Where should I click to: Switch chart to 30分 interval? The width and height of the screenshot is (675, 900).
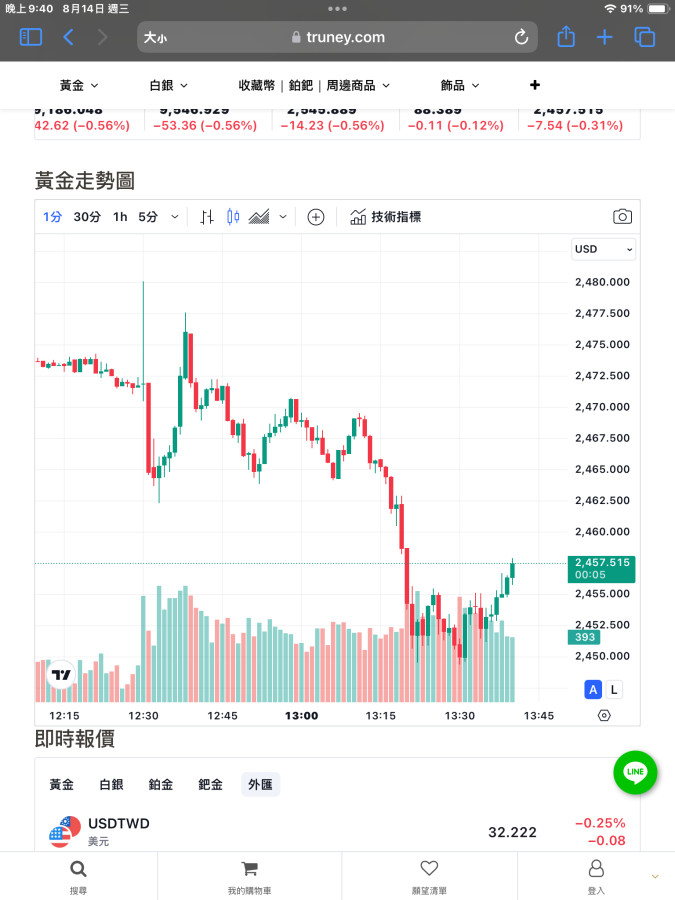point(87,217)
